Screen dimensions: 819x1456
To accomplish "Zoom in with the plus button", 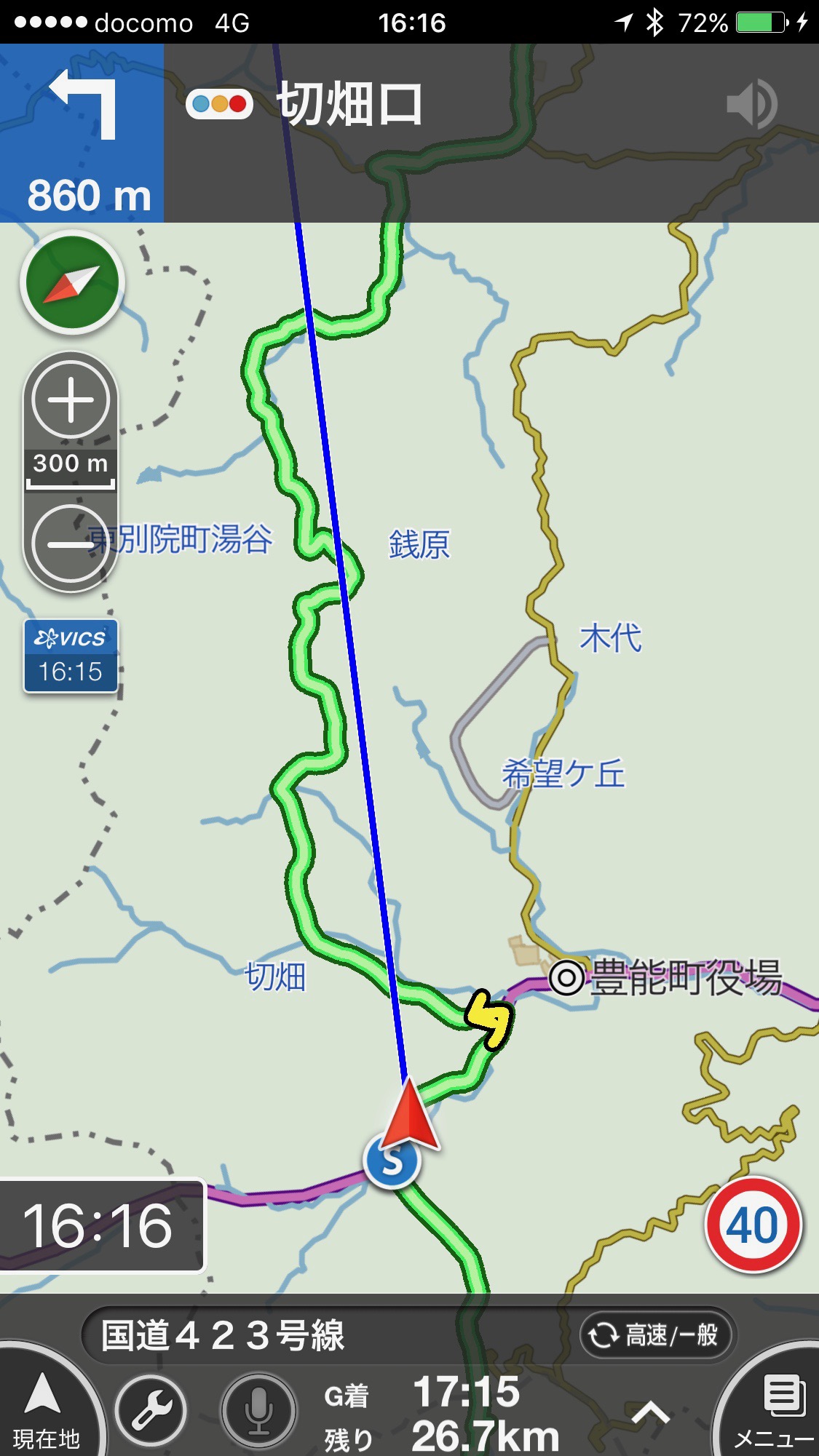I will point(71,399).
